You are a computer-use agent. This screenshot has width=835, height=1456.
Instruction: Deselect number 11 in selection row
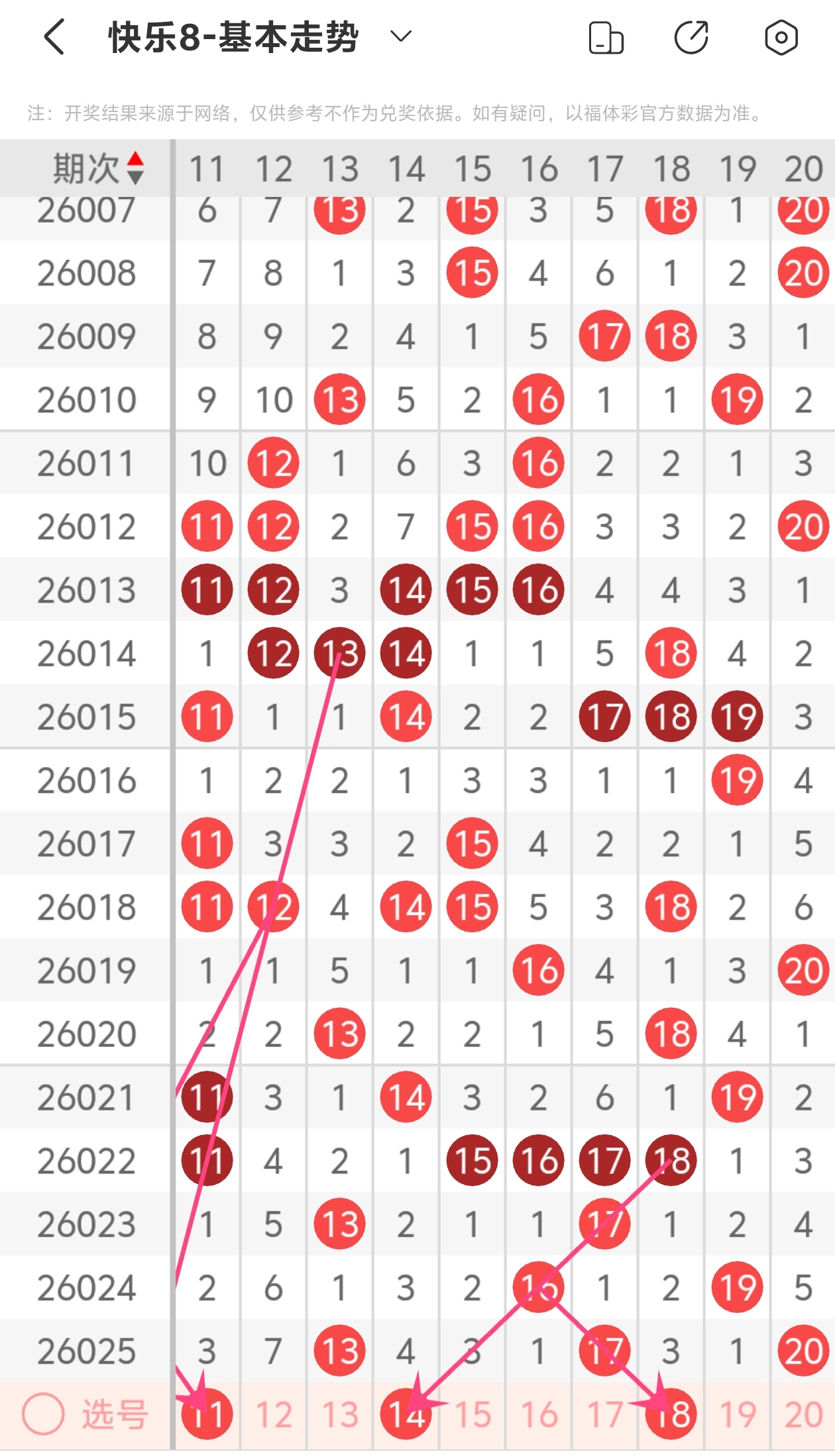207,1414
